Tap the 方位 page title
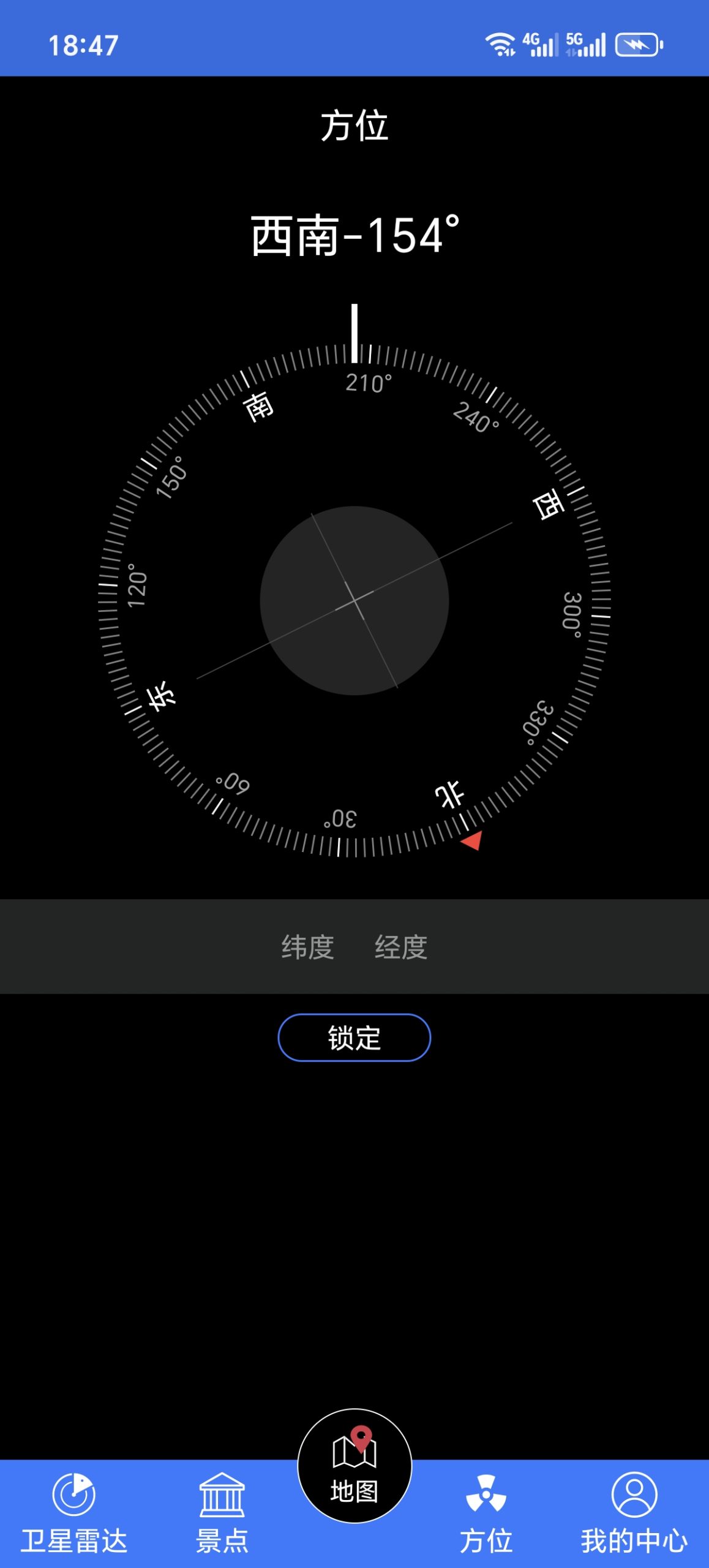 tap(354, 126)
